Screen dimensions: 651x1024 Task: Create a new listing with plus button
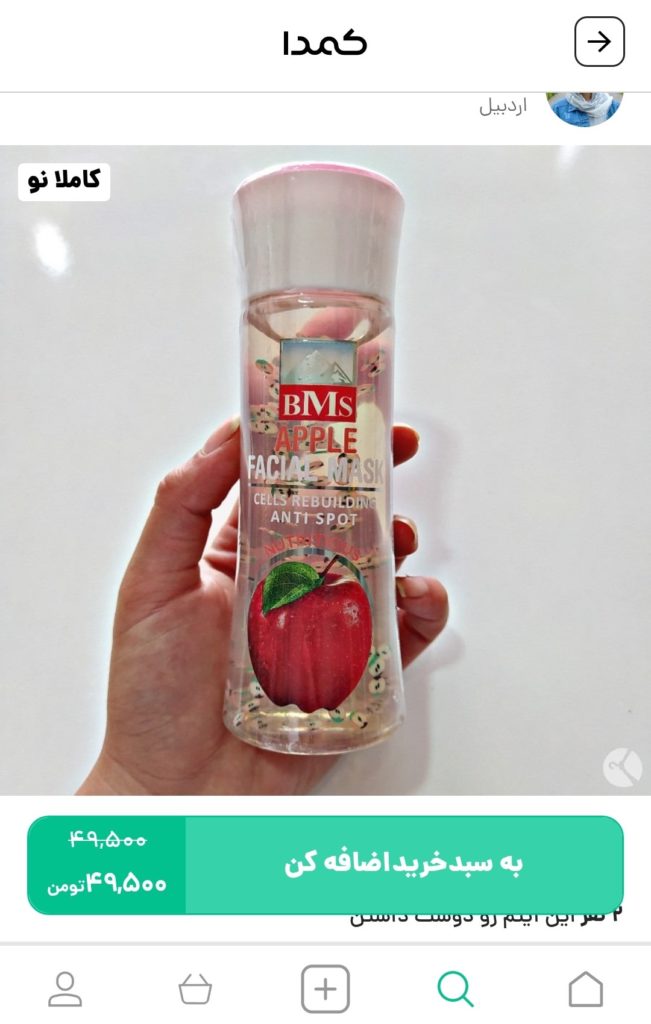325,989
